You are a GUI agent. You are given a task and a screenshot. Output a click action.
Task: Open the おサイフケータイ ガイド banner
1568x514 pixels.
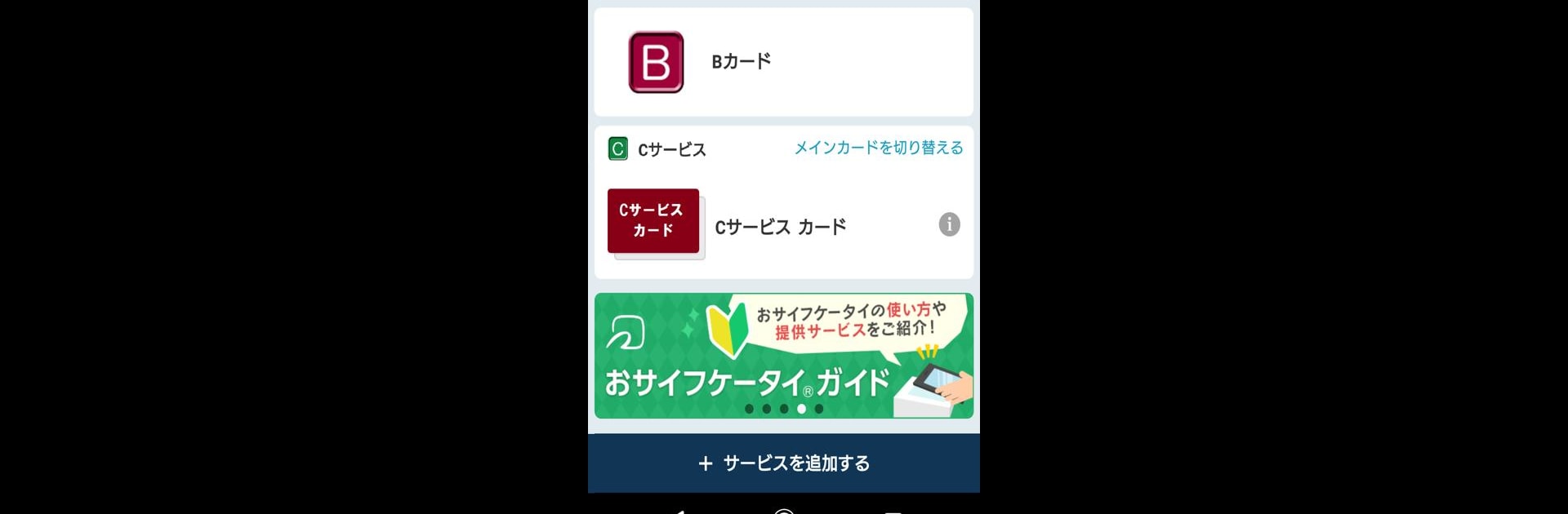[x=783, y=356]
